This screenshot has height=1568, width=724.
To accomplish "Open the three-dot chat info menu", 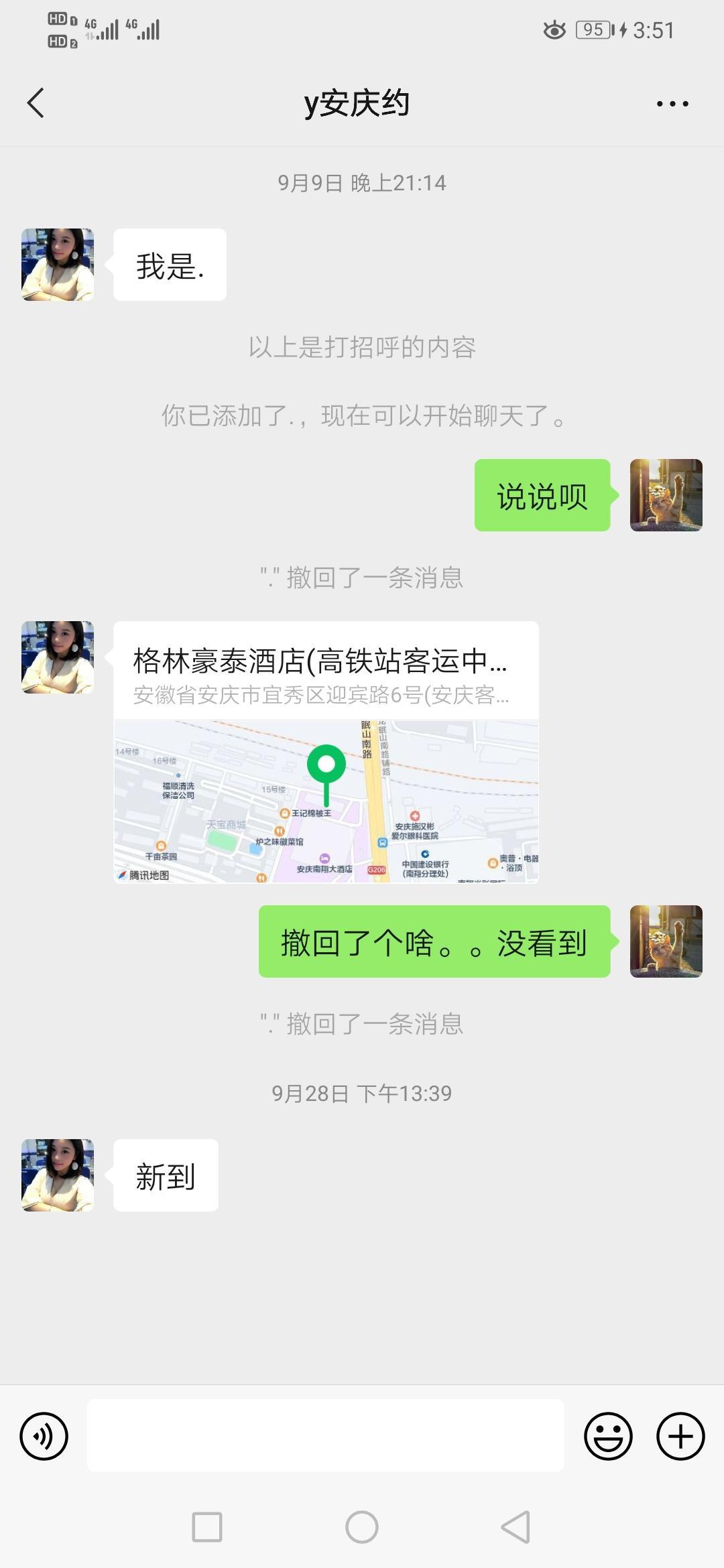I will click(672, 104).
